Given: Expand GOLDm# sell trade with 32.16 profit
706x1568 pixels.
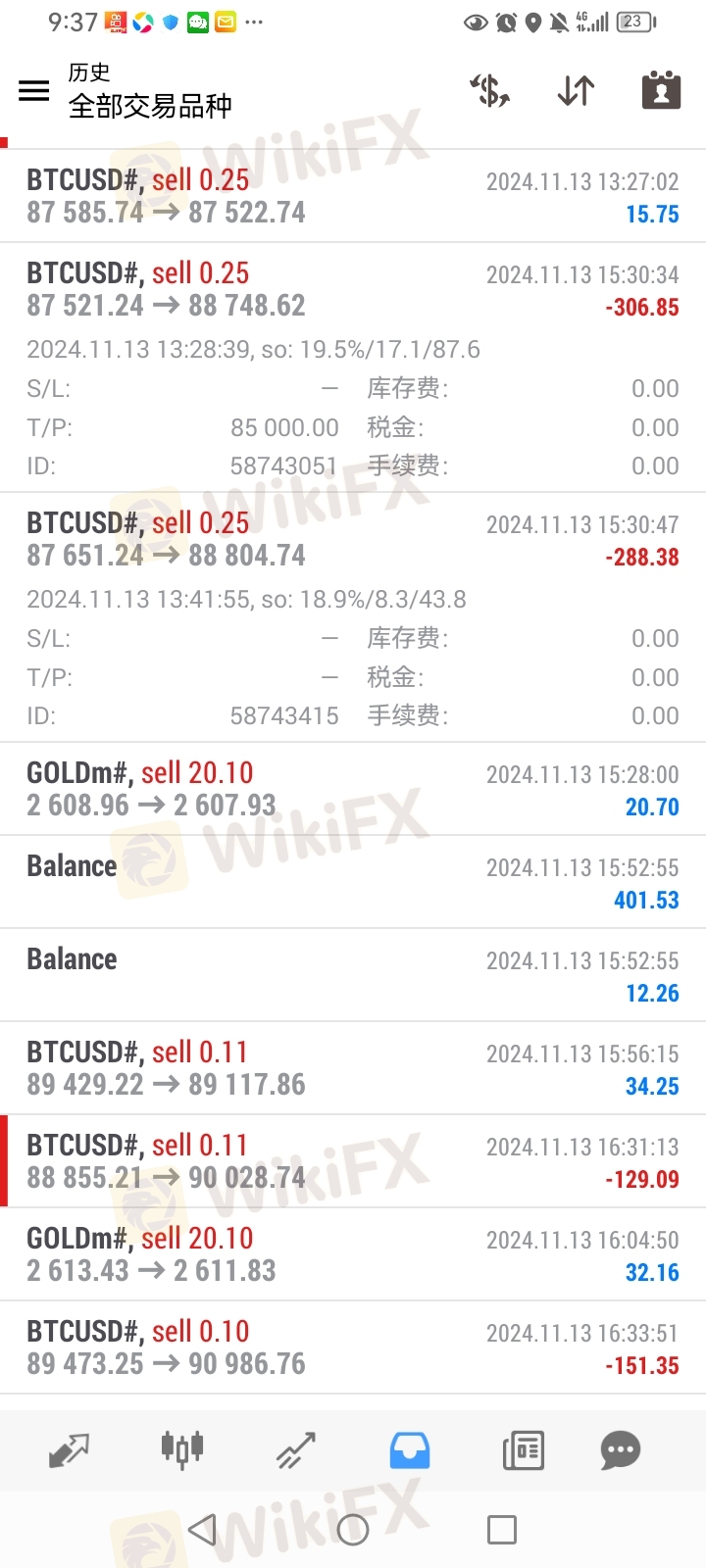Looking at the screenshot, I should pos(353,1254).
